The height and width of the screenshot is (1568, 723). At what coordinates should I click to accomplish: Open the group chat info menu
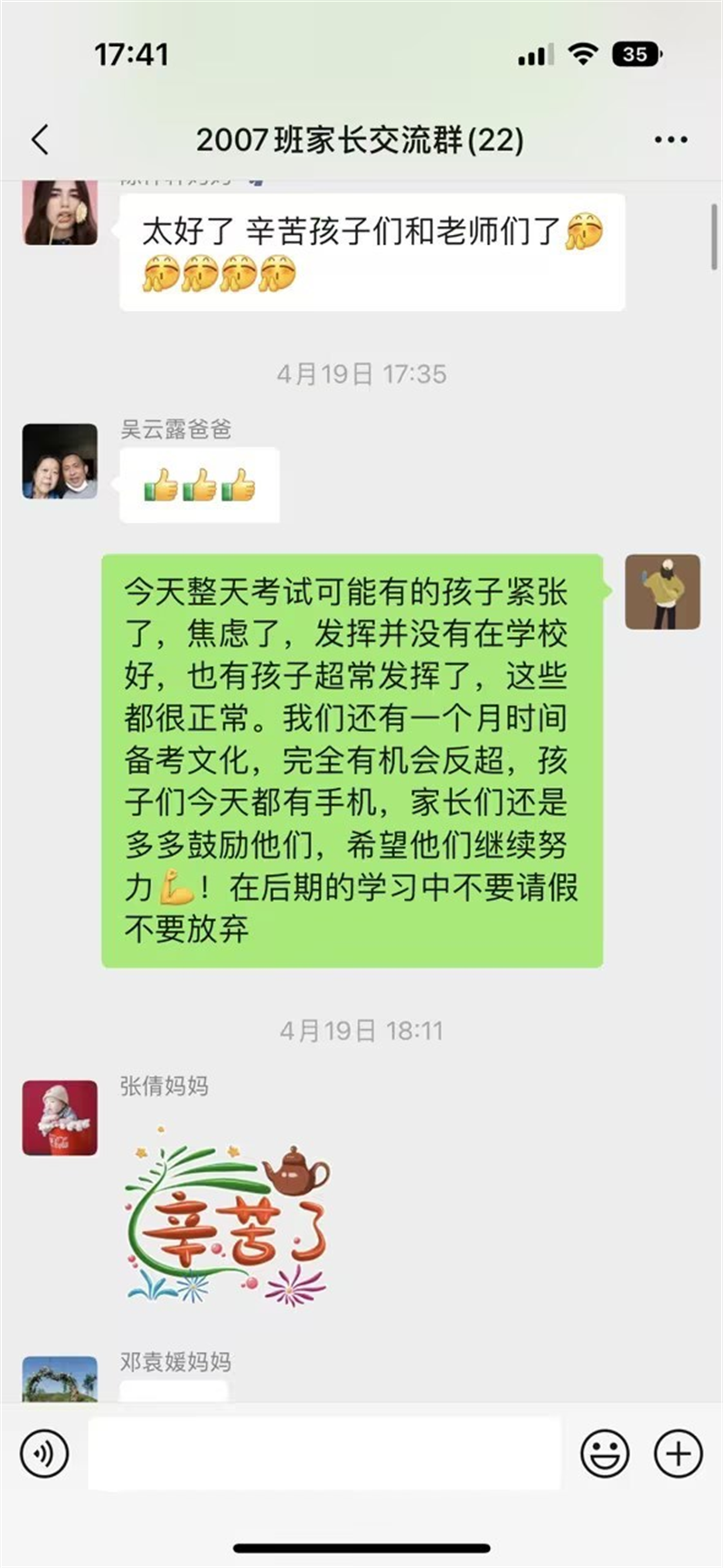pos(671,140)
